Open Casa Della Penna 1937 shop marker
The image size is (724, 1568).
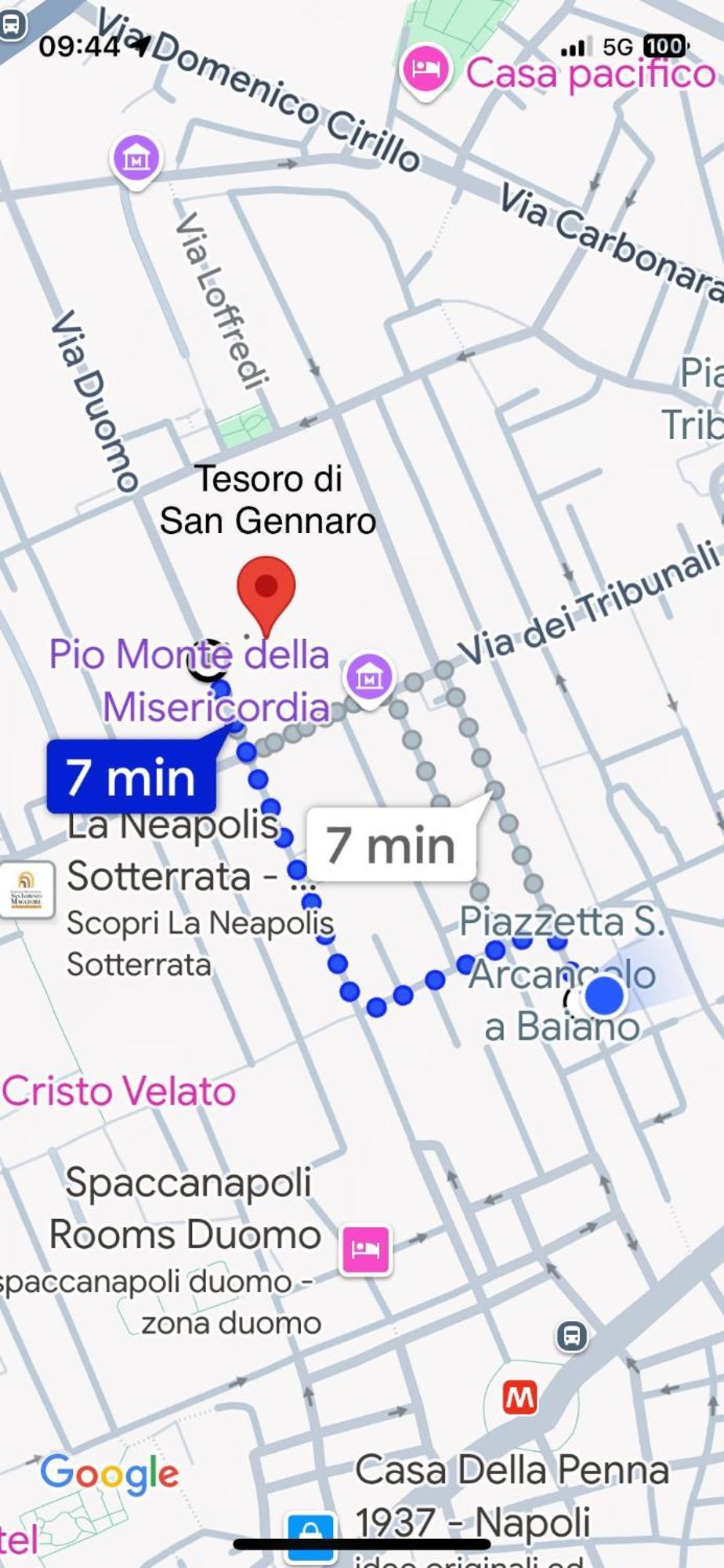(x=310, y=1537)
